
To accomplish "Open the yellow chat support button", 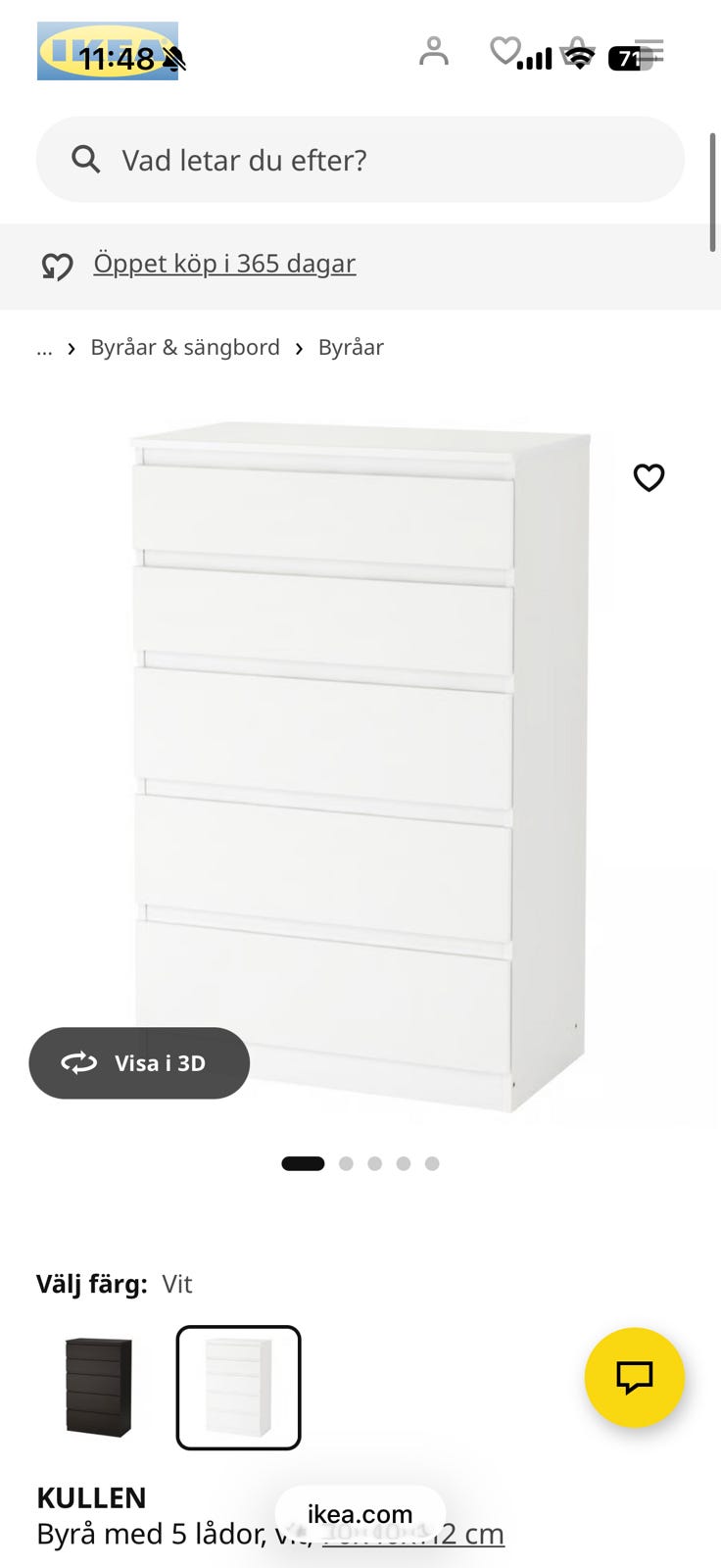I will pyautogui.click(x=634, y=1378).
